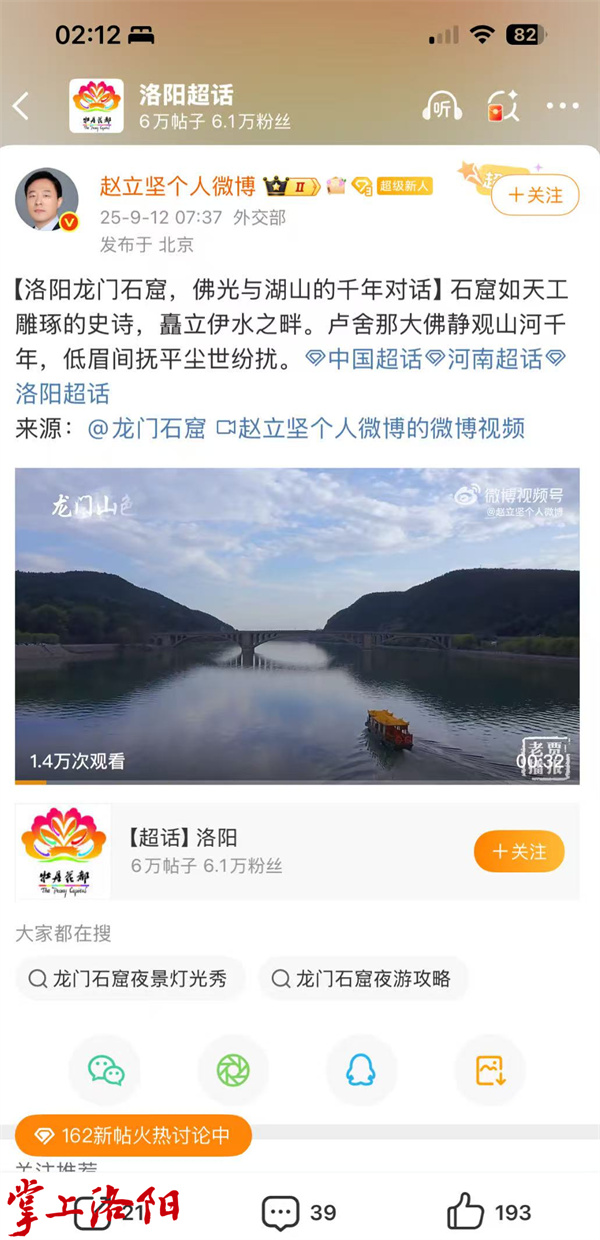Open the three-dot overflow menu

(x=563, y=106)
